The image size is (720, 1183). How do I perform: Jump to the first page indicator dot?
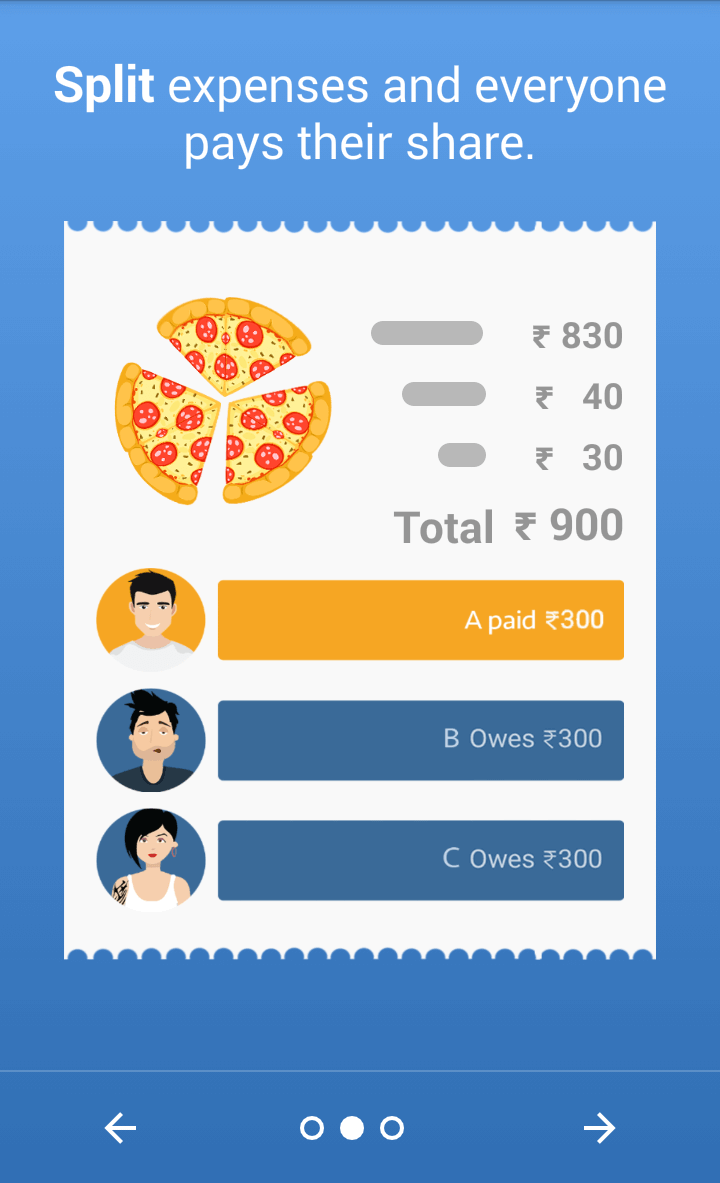tap(312, 1128)
